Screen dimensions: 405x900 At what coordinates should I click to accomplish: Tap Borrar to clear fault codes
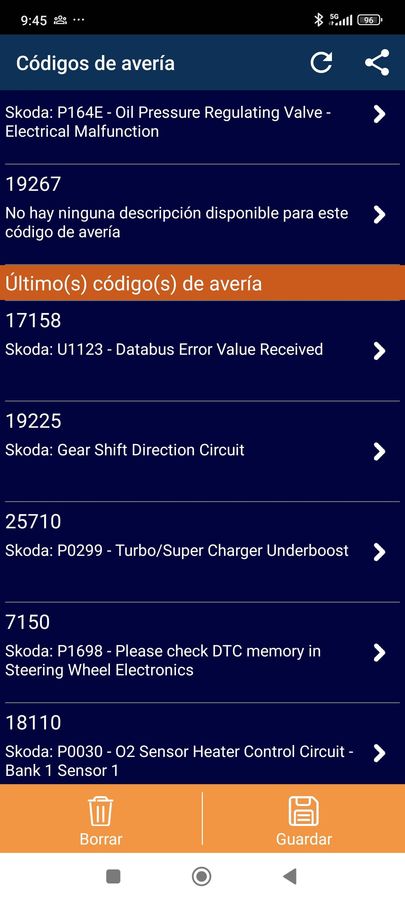click(101, 819)
